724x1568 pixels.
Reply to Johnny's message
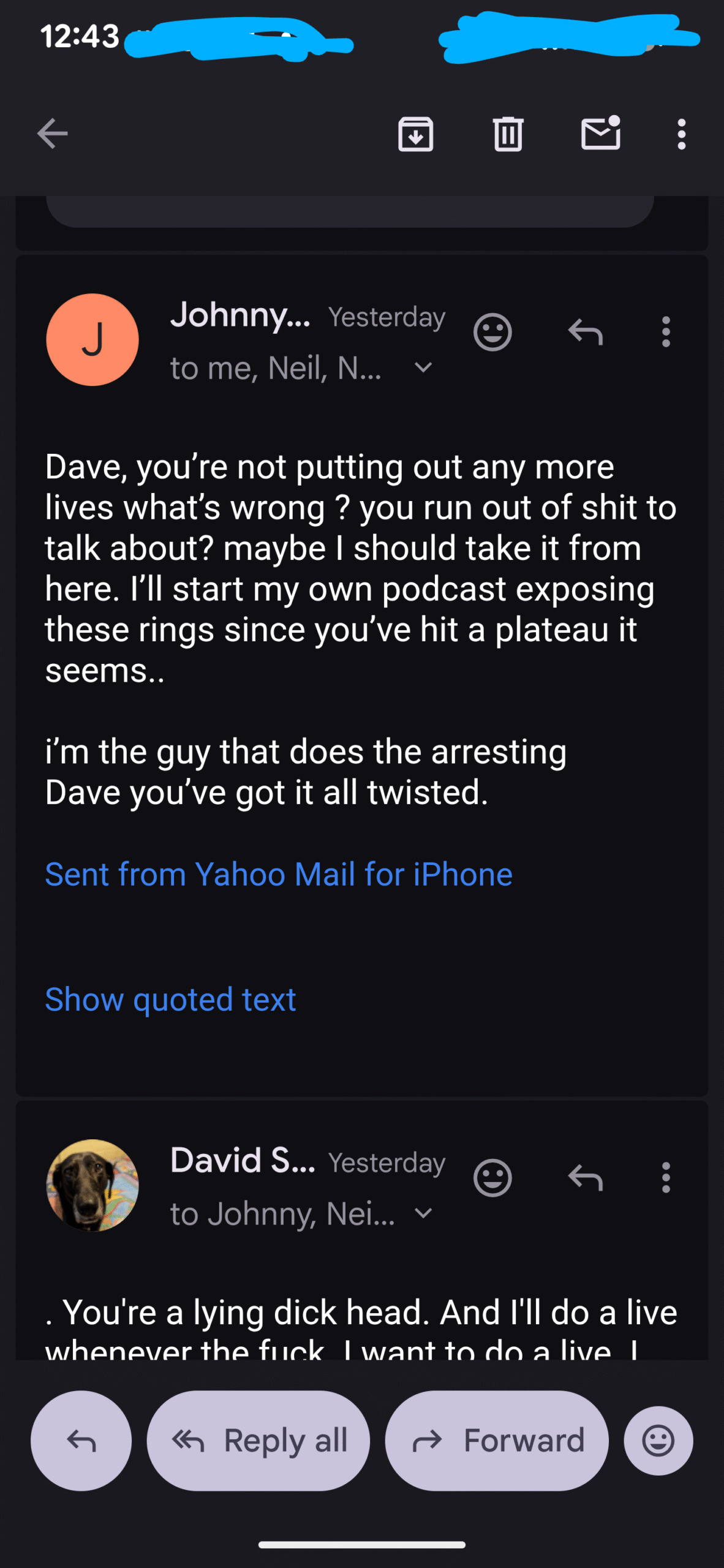pyautogui.click(x=586, y=332)
